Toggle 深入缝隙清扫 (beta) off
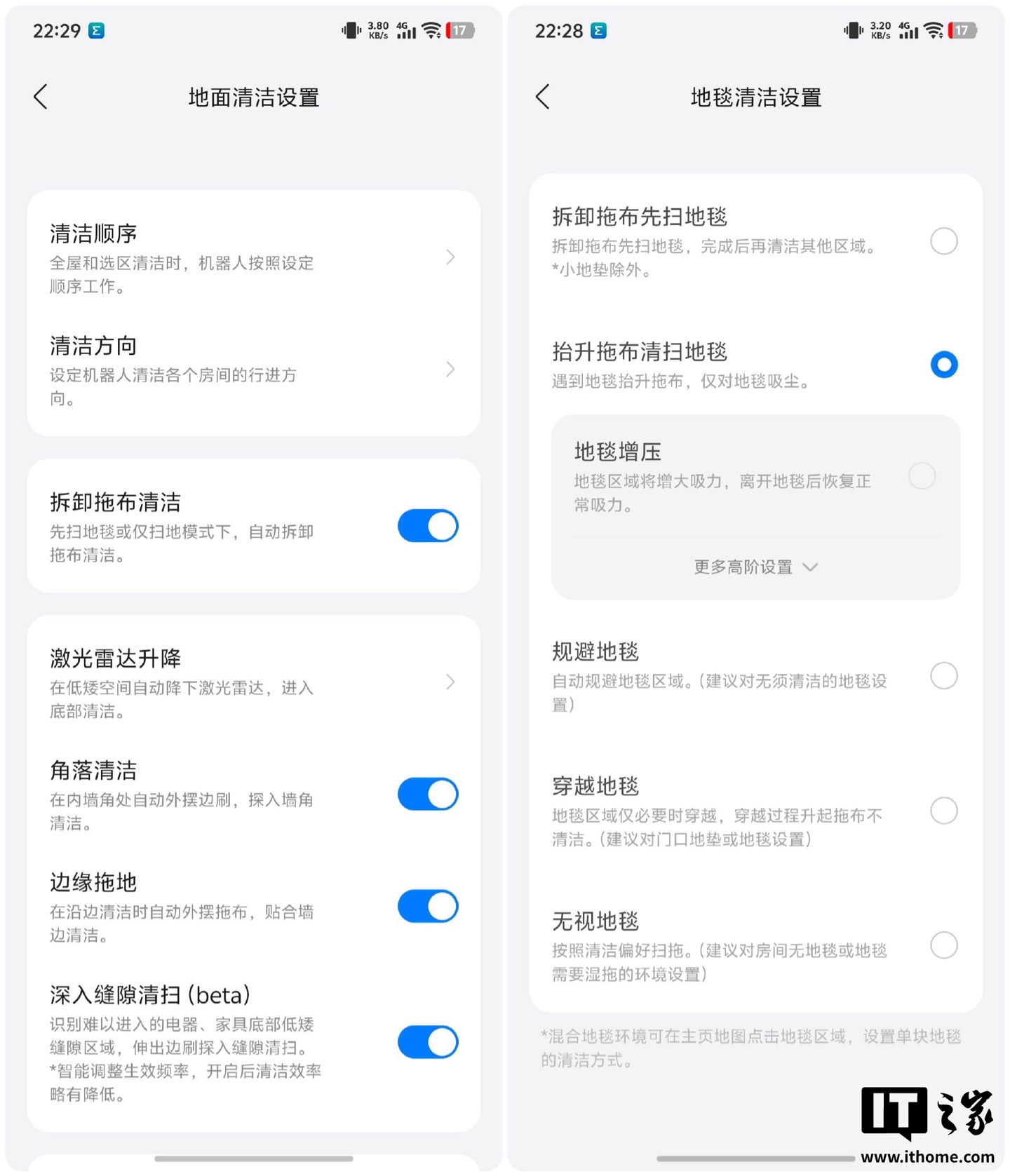 coord(427,1042)
